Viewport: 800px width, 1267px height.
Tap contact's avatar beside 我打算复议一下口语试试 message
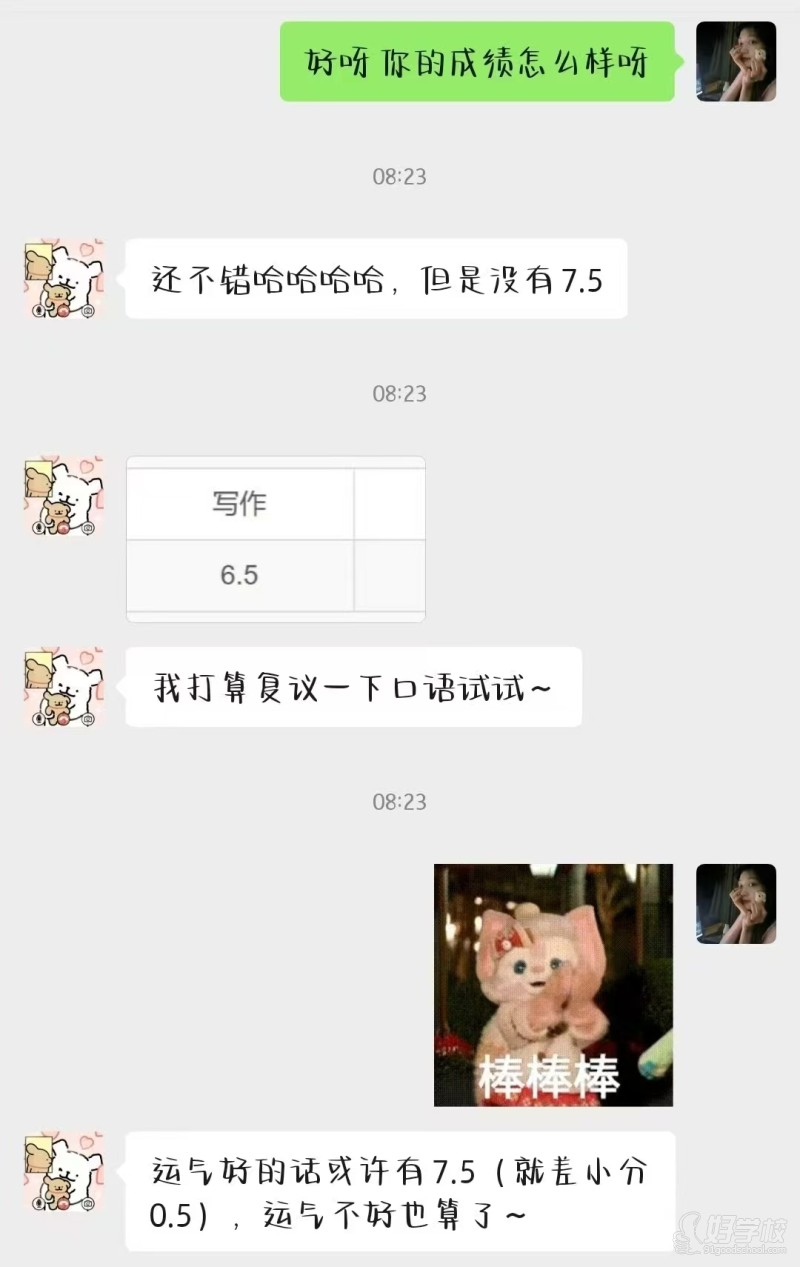pyautogui.click(x=64, y=687)
